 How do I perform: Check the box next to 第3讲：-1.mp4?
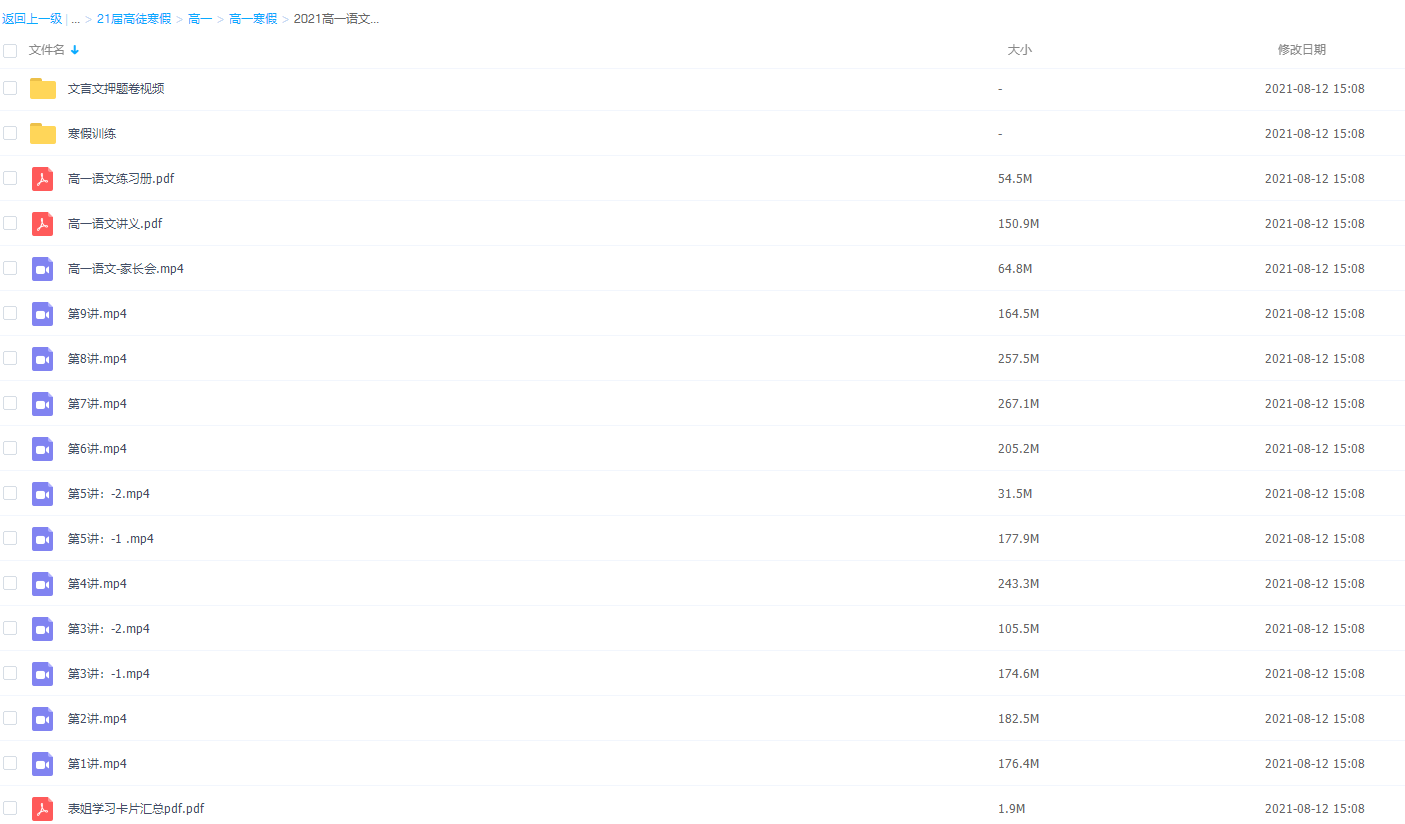[10, 673]
